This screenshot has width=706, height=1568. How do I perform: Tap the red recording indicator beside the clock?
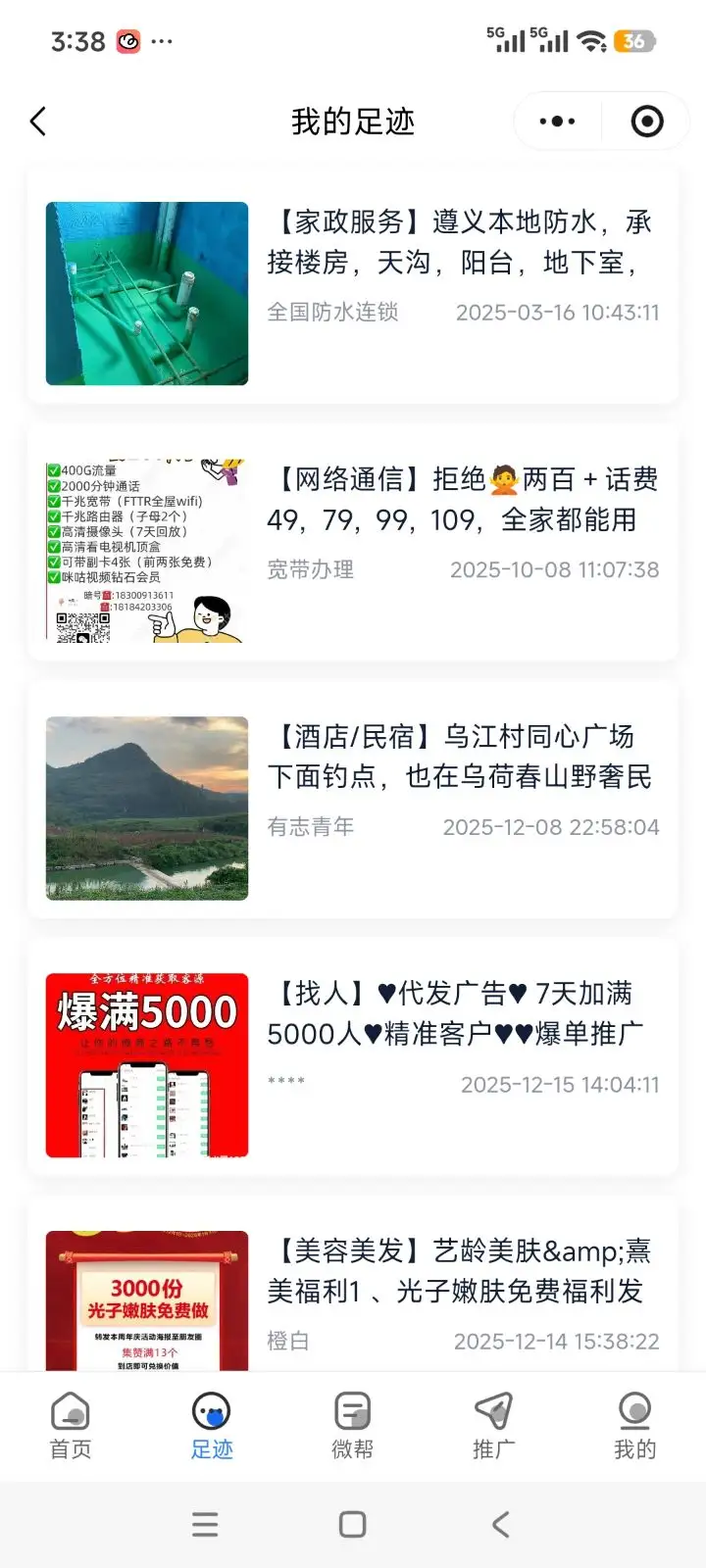[126, 39]
